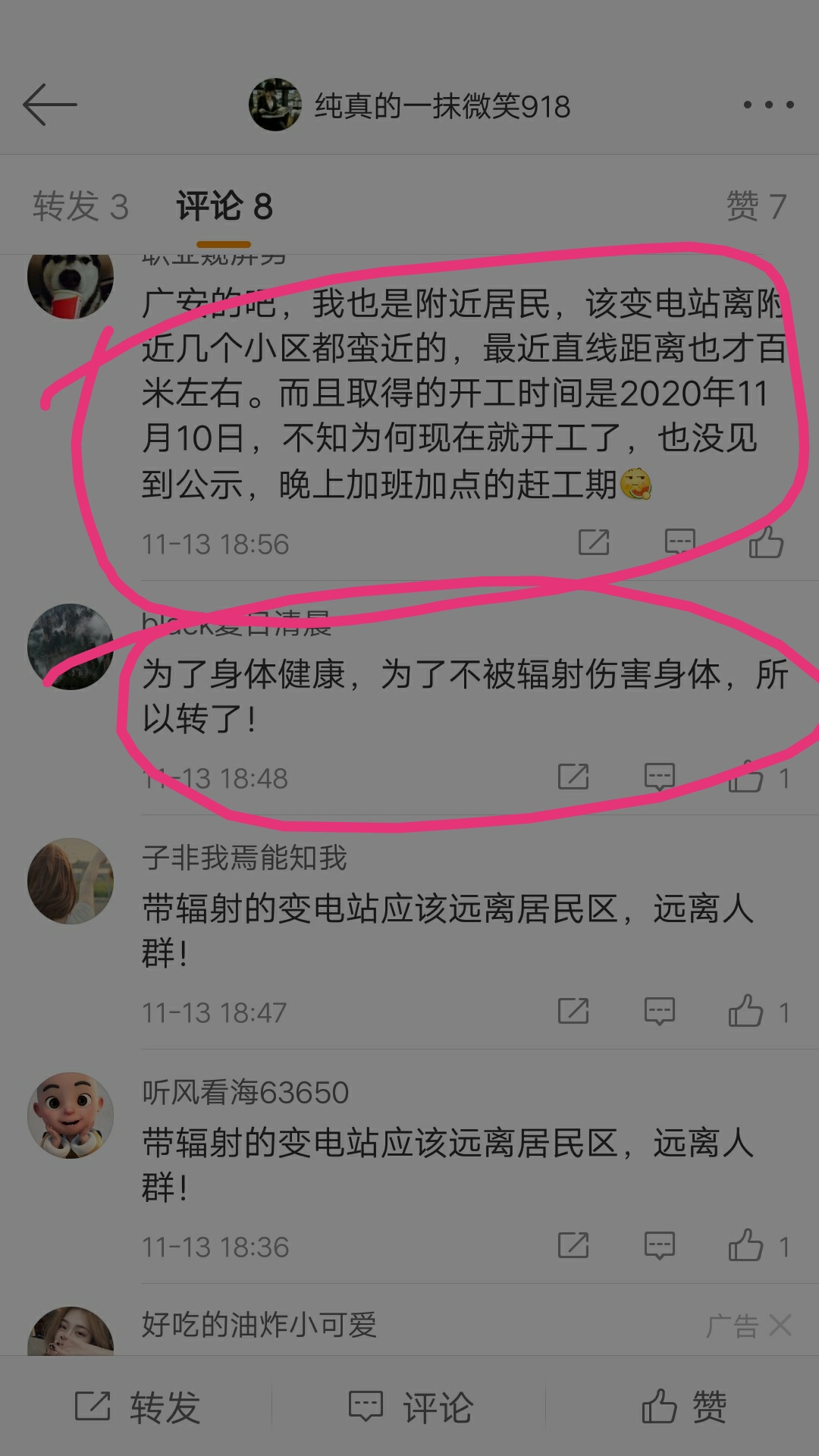Open 听风看海63650's profile avatar
Viewport: 819px width, 1456px height.
coord(71,1115)
